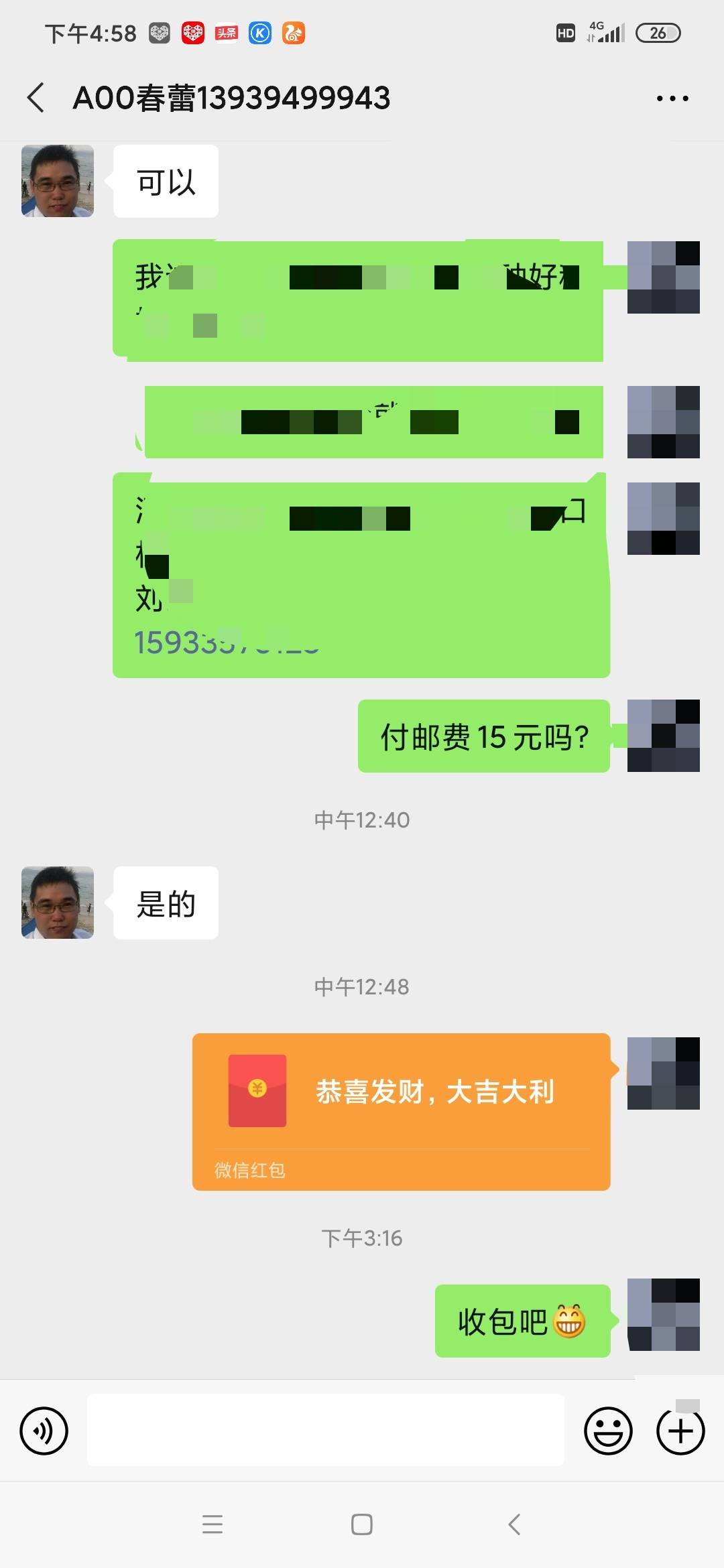
Task: Focus the message text field
Action: tap(325, 1430)
